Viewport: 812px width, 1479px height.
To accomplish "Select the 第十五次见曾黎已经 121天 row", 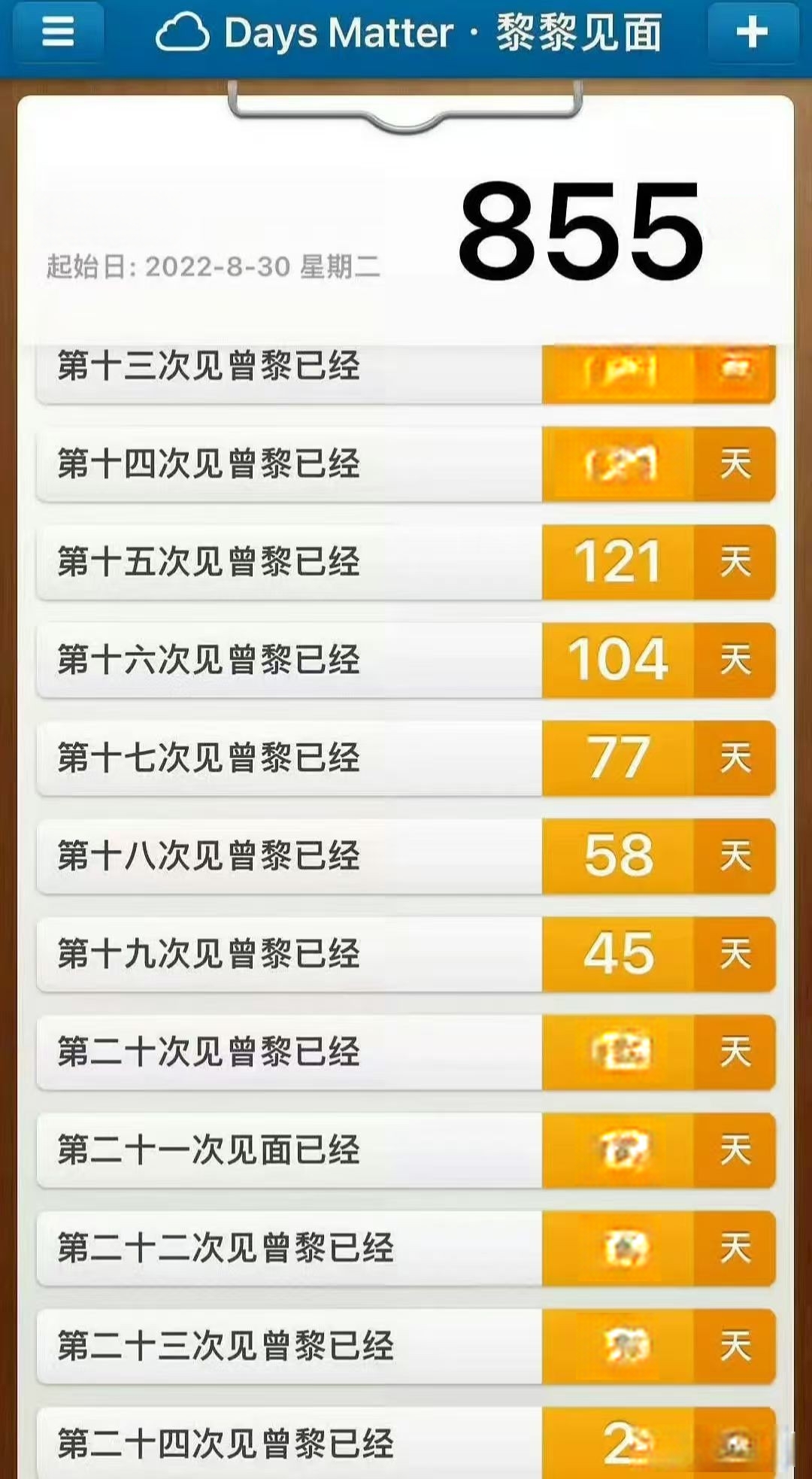I will (x=406, y=562).
